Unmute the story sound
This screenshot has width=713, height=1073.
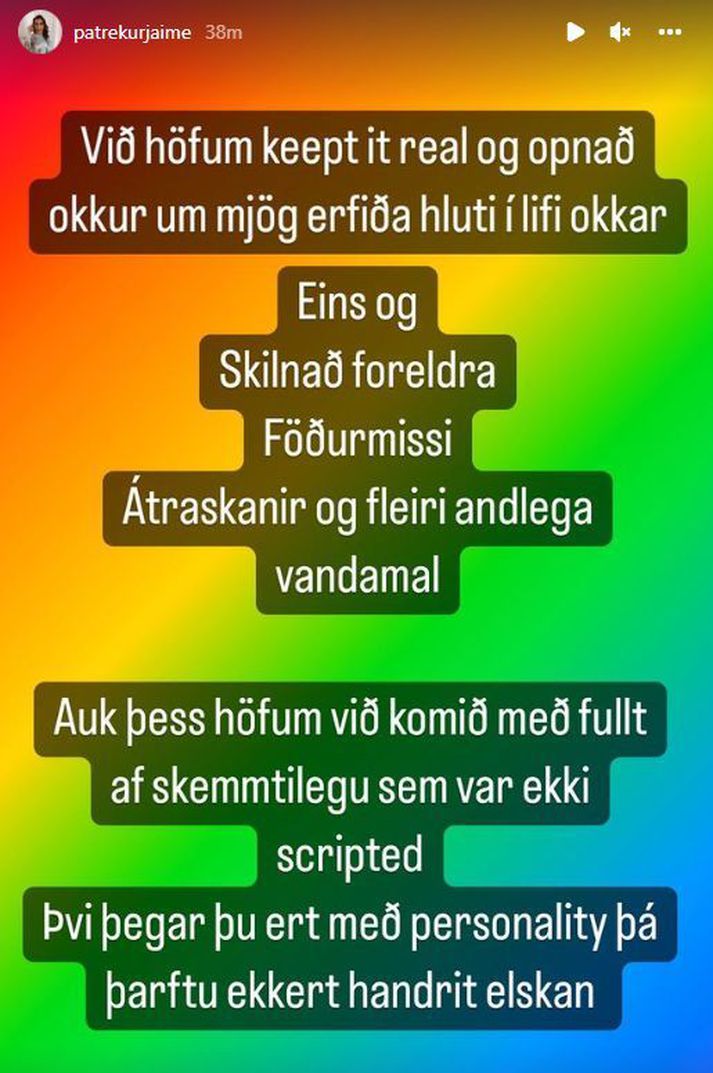coord(620,32)
